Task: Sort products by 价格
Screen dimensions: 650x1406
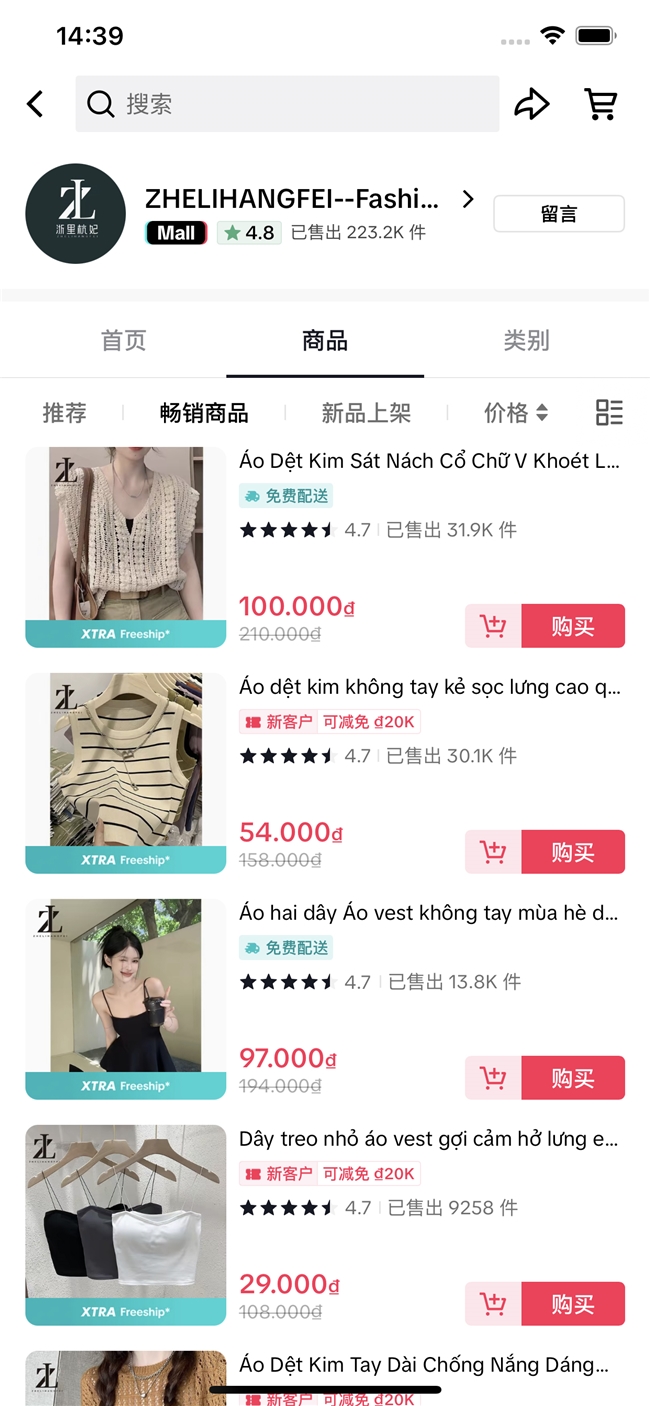Action: (515, 413)
